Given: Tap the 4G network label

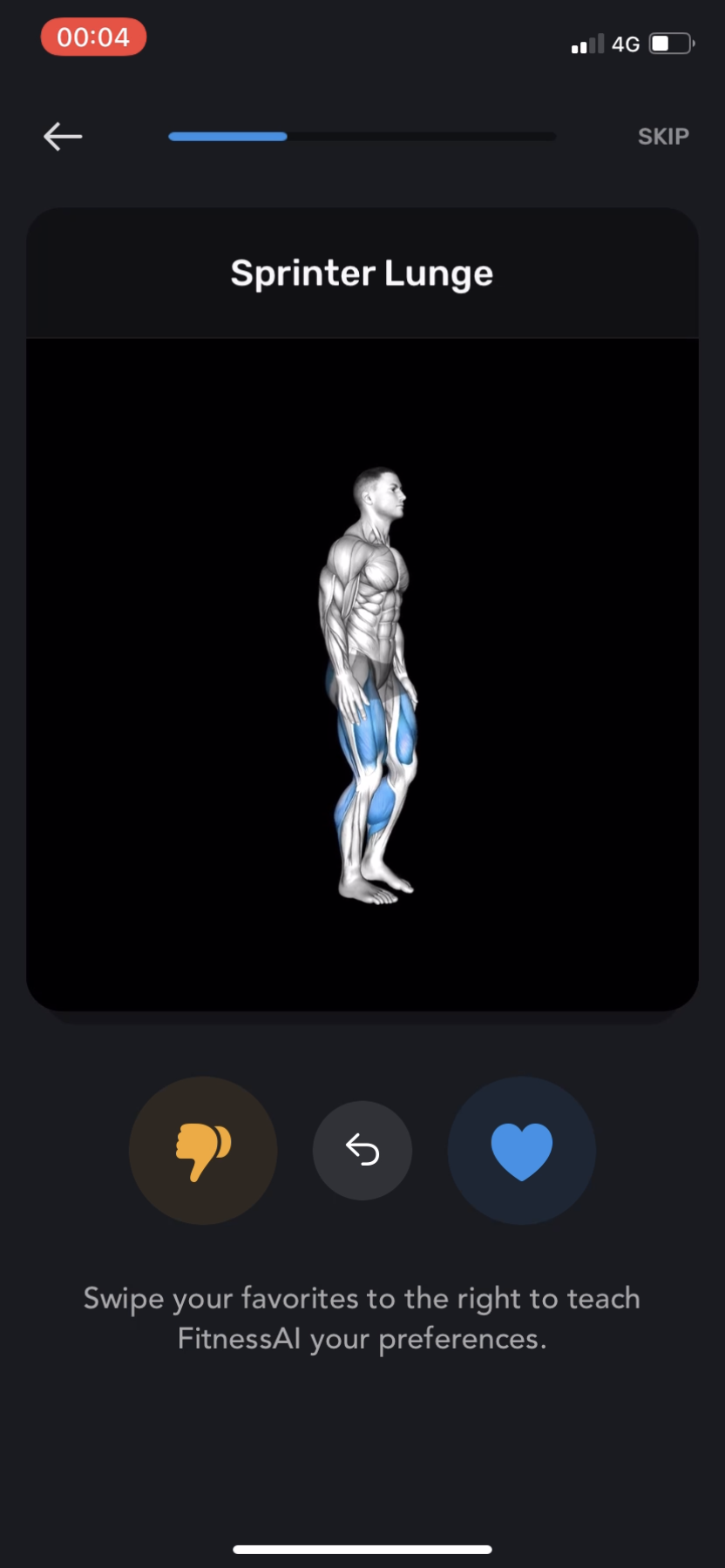Looking at the screenshot, I should pyautogui.click(x=626, y=44).
